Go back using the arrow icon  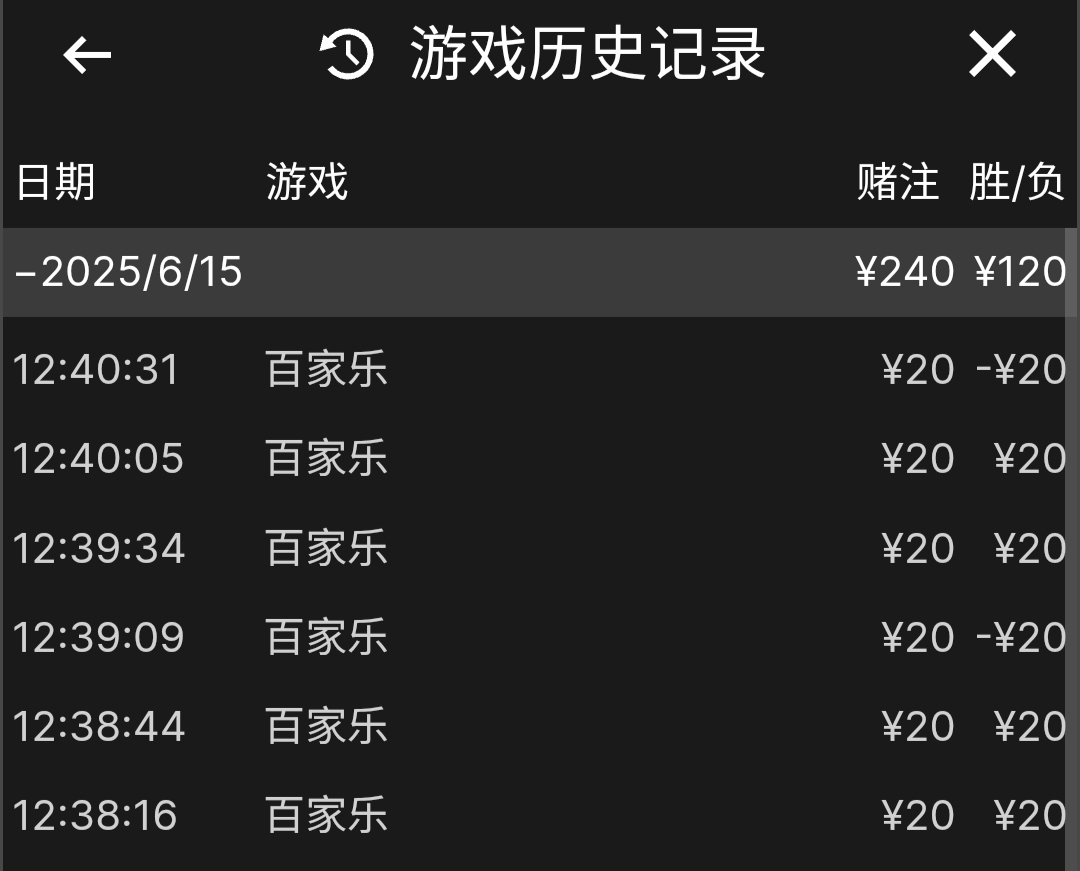point(87,55)
